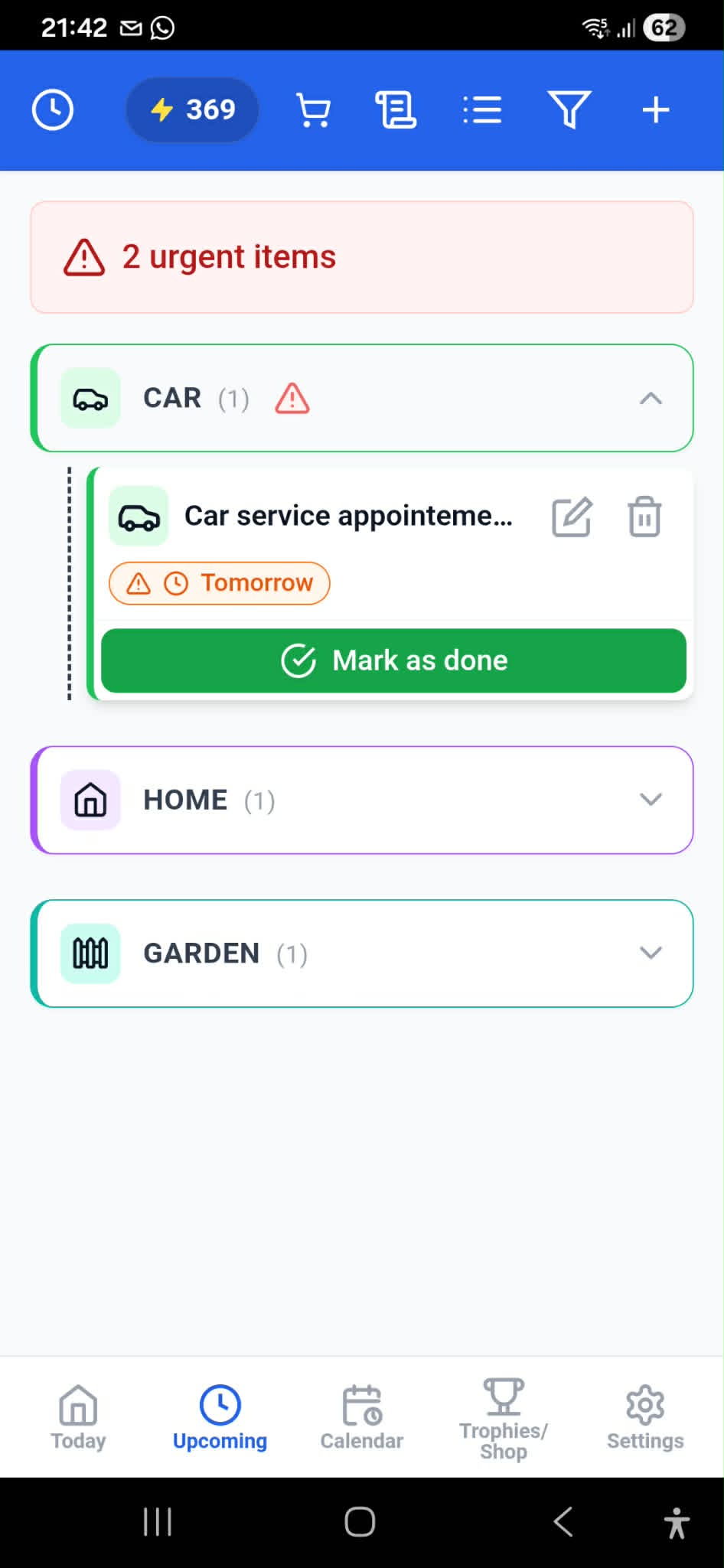Open the 2 urgent items banner

(362, 257)
